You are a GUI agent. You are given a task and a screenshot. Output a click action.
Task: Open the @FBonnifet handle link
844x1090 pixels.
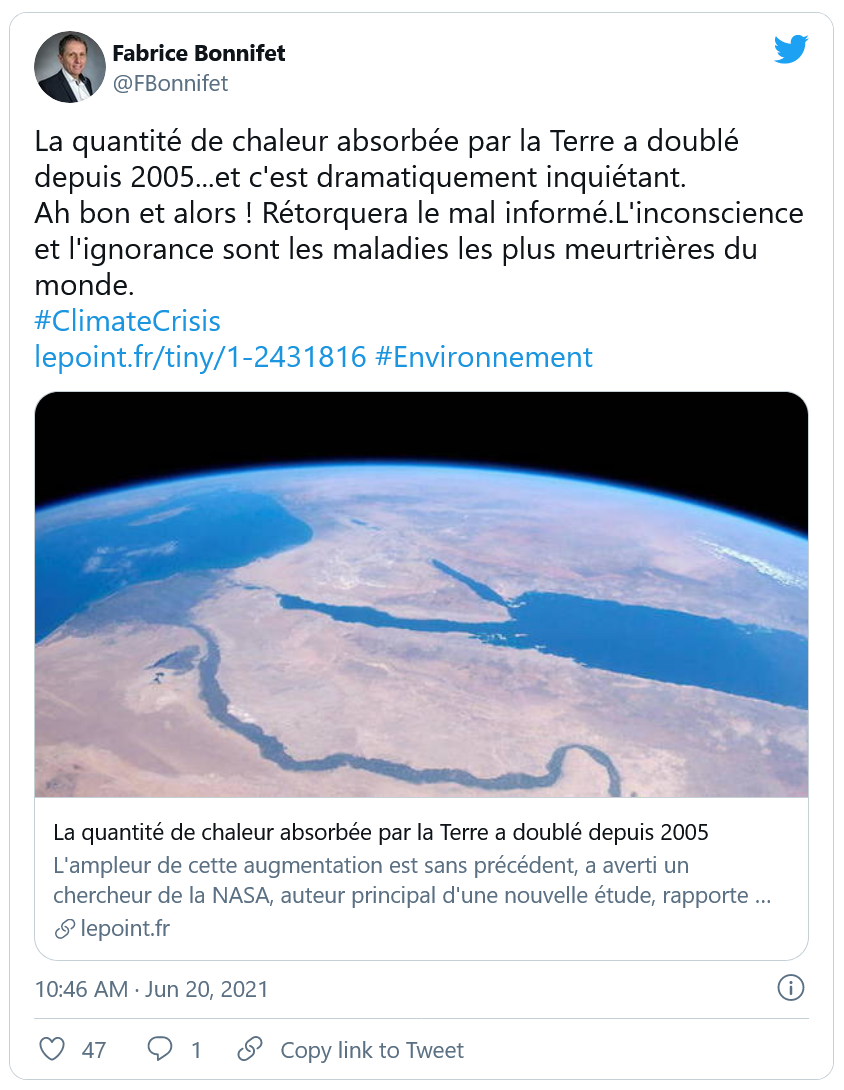[x=170, y=84]
